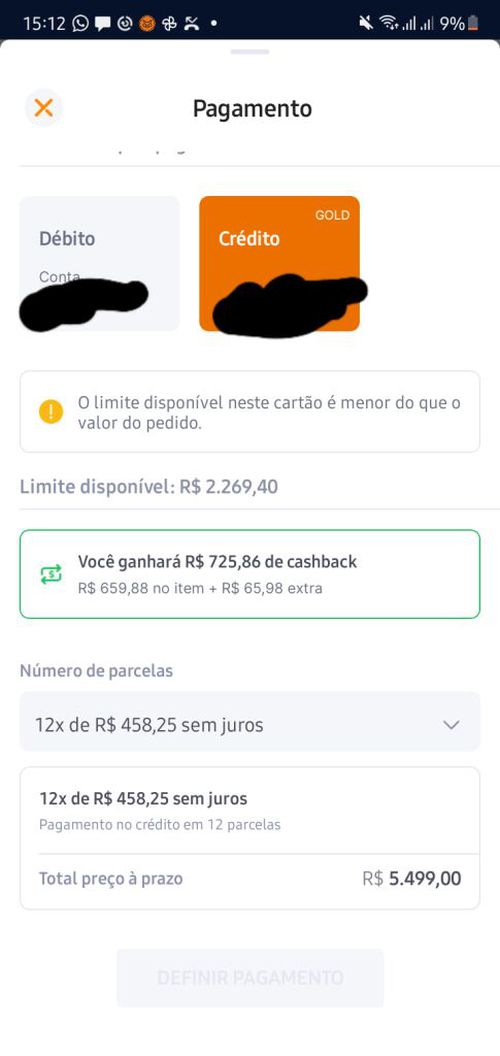Screen dimensions: 500x1056
Task: Select the Débito payment card
Action: coord(100,263)
